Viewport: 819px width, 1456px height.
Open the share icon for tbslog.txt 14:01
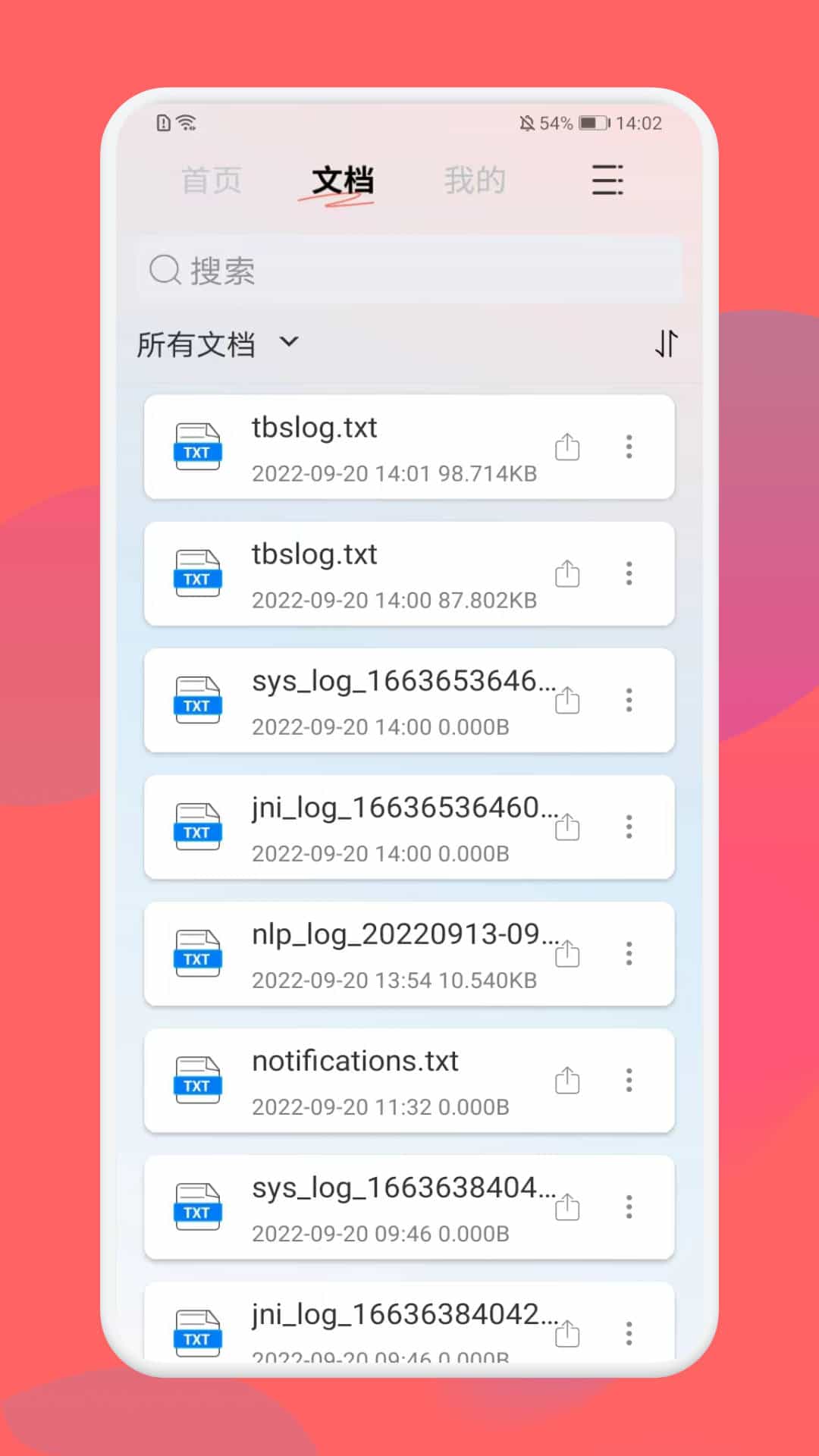click(x=568, y=447)
